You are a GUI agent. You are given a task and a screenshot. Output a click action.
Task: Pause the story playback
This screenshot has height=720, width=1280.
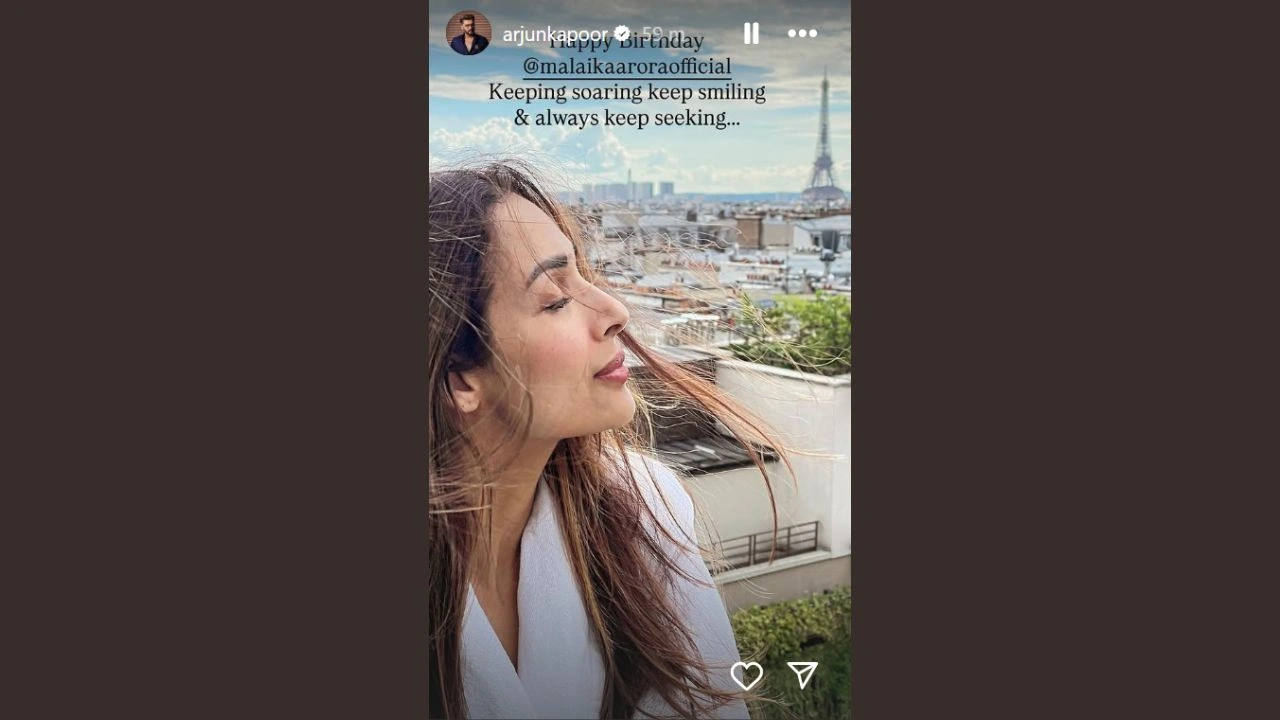point(751,34)
